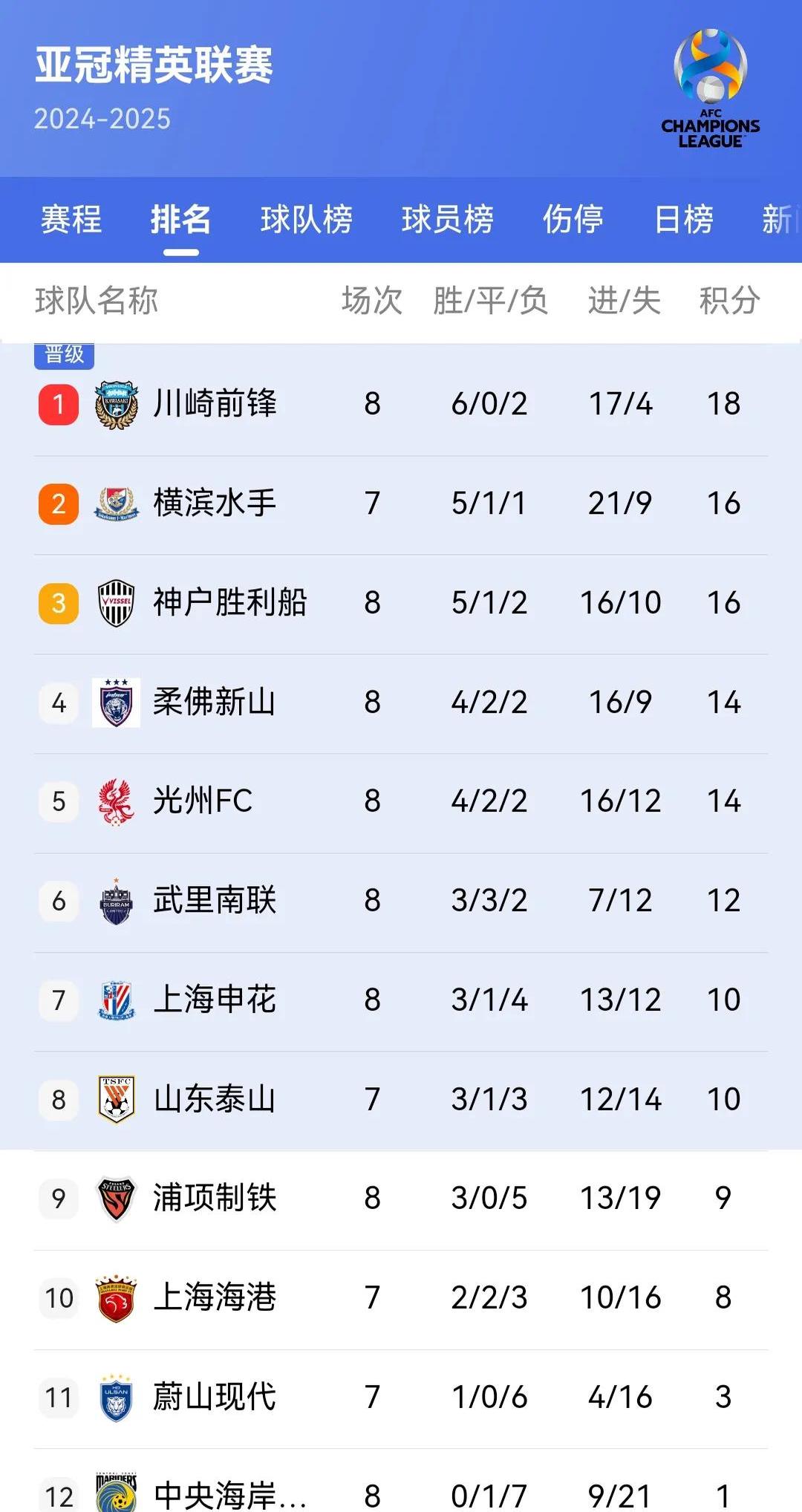
Task: Open the 球员榜 tab
Action: click(x=448, y=220)
